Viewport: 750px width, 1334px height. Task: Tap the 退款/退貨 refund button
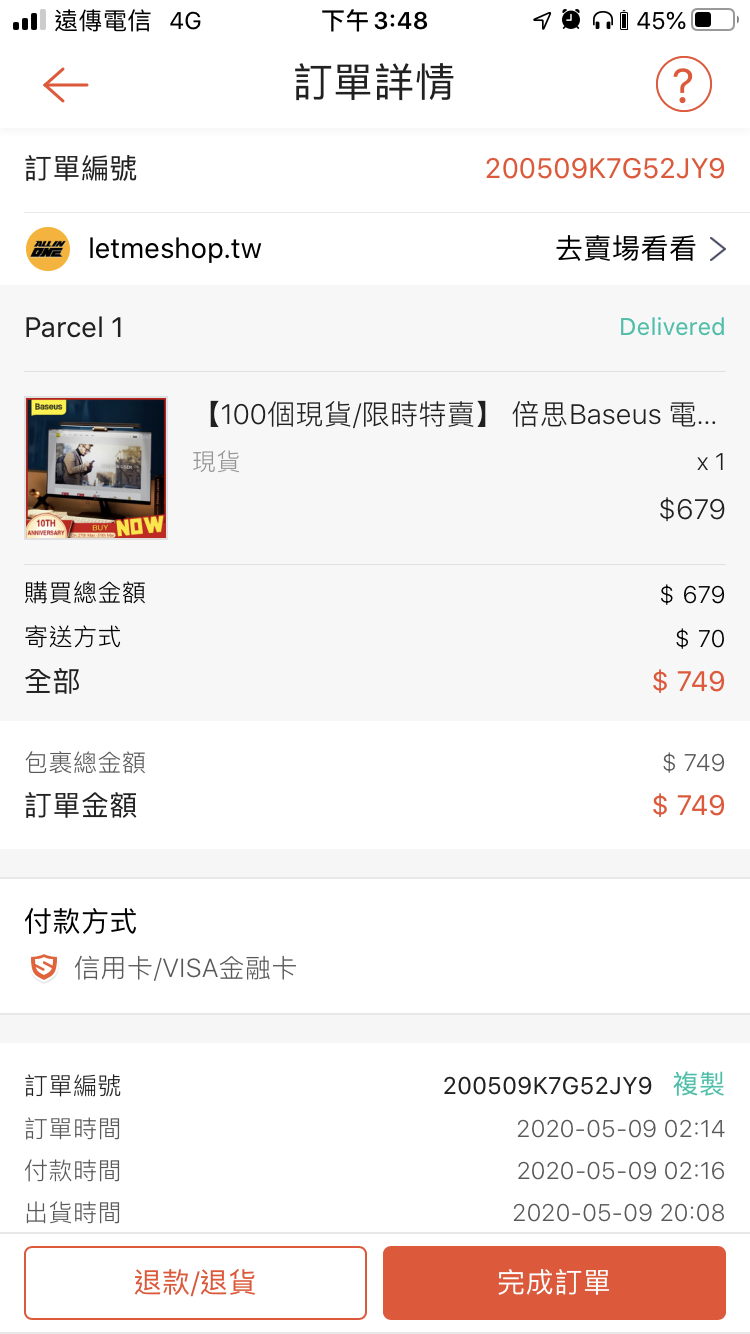195,1283
